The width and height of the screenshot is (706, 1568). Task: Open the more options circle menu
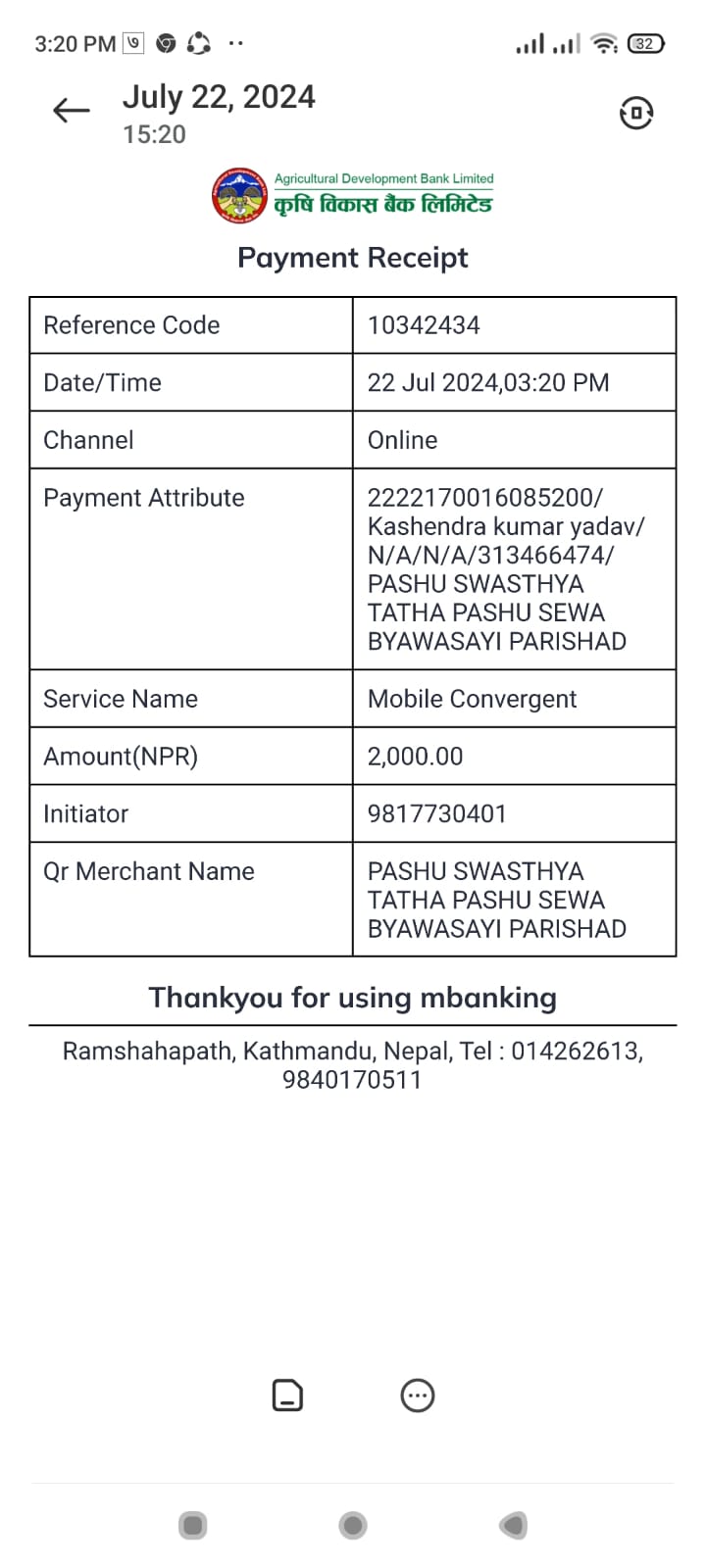point(418,1395)
